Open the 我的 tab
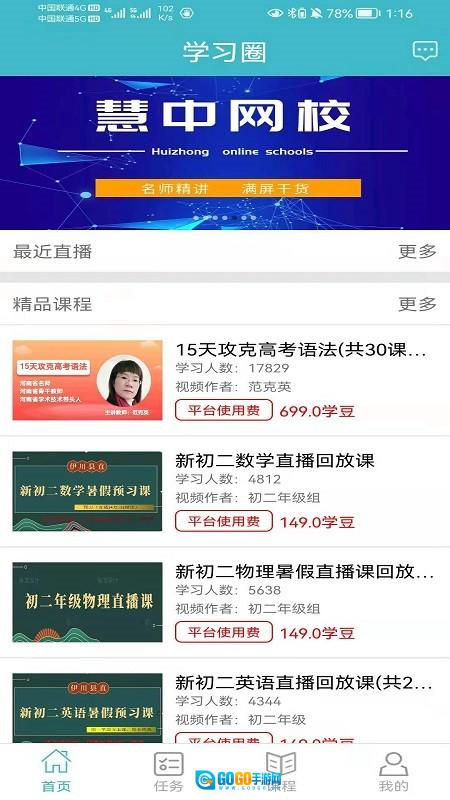The width and height of the screenshot is (450, 800). click(393, 771)
